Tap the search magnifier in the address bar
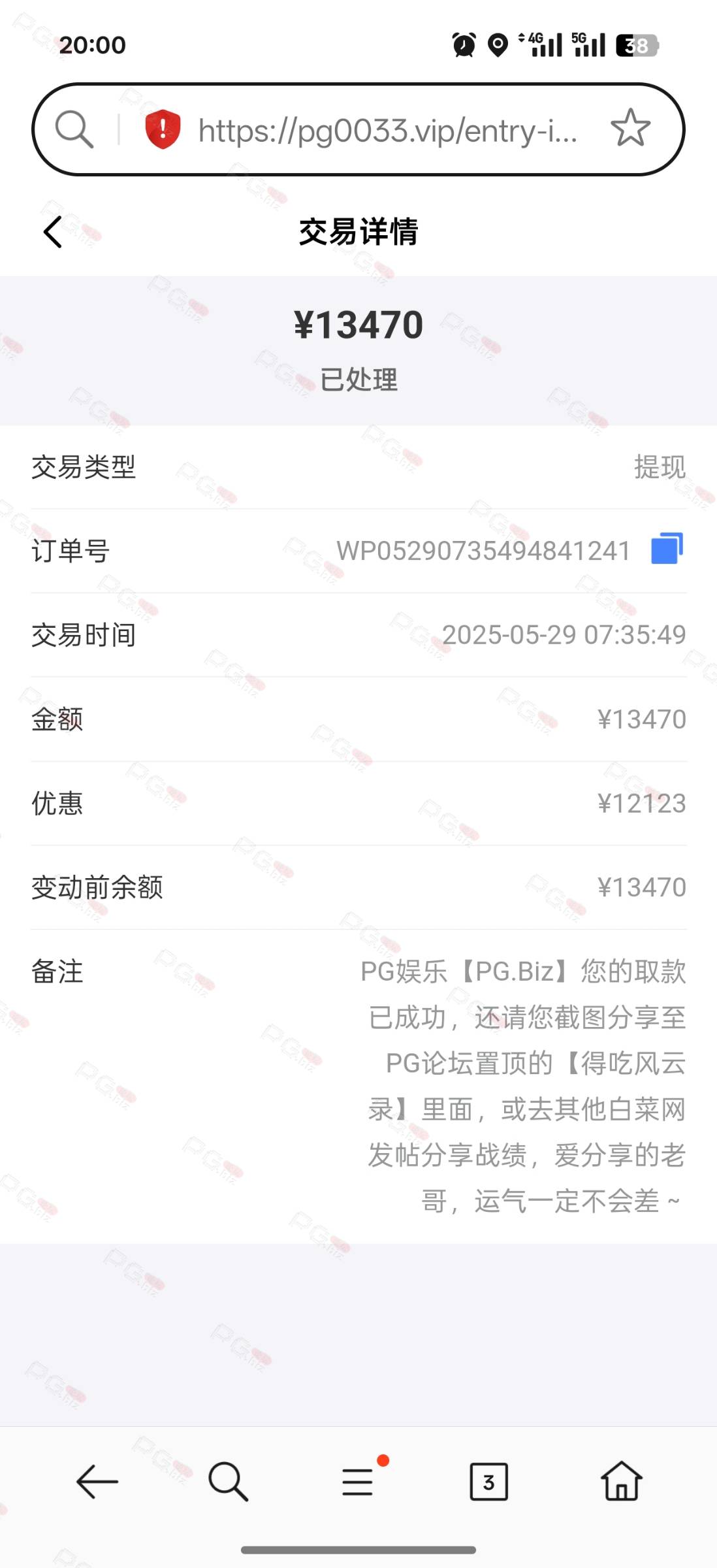 click(x=74, y=129)
